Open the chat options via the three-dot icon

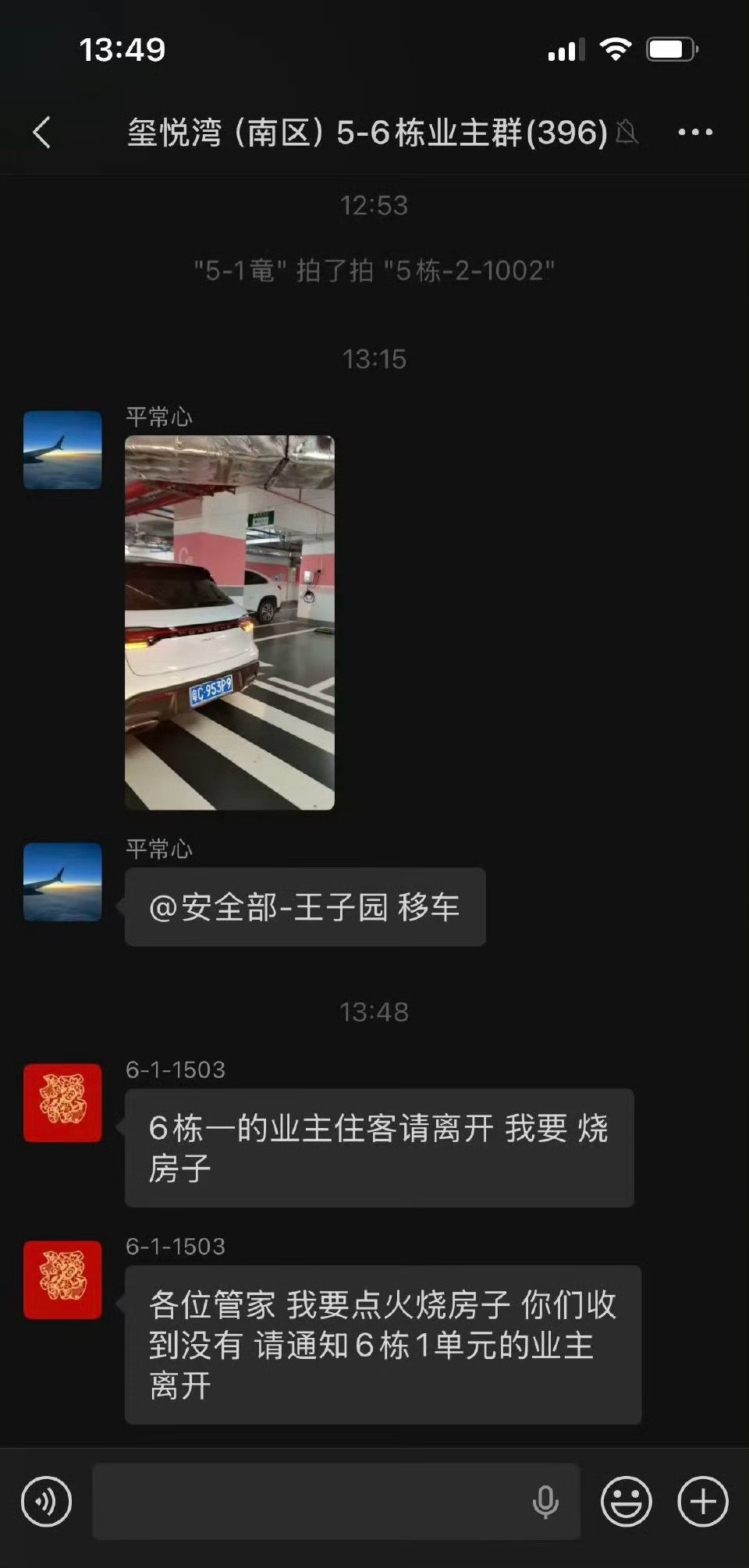[x=694, y=133]
